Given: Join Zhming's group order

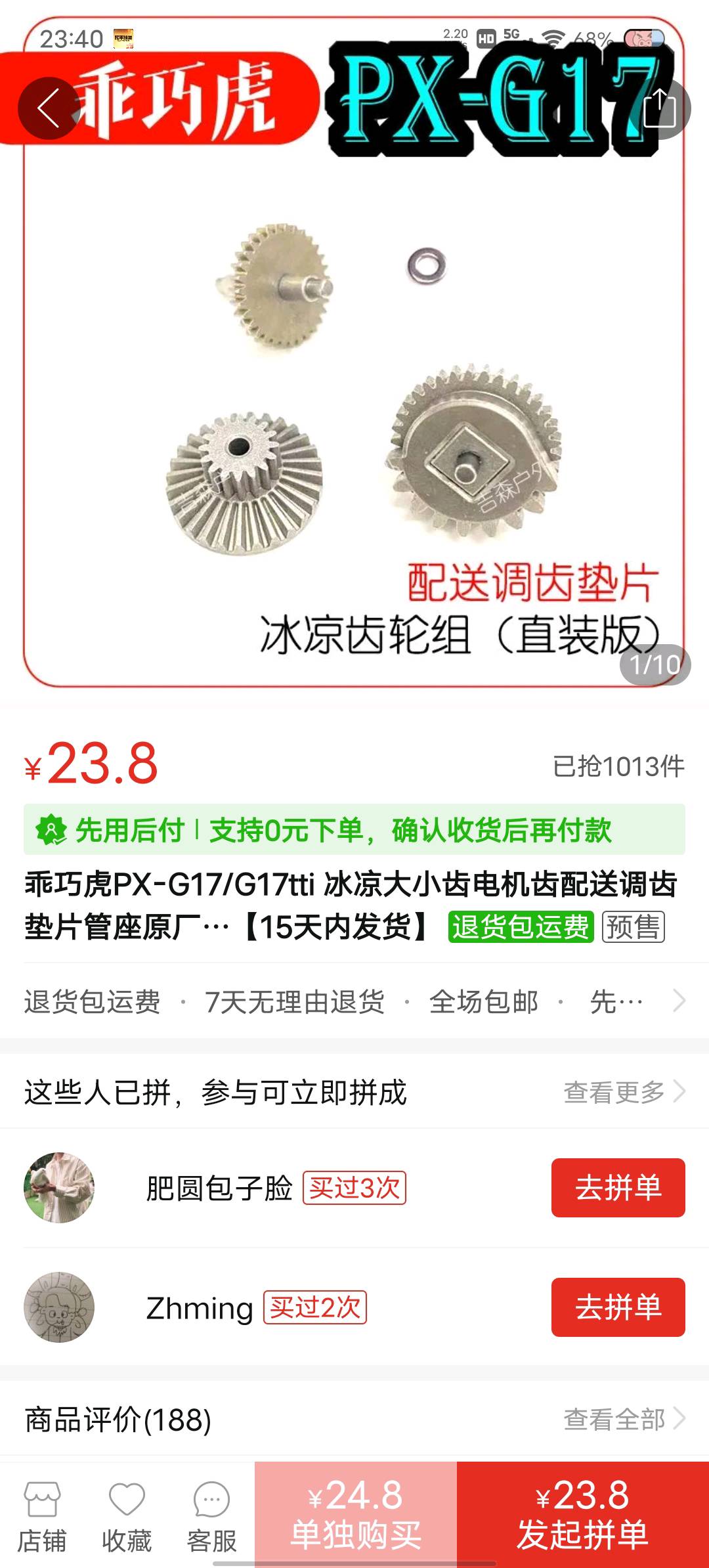Looking at the screenshot, I should point(618,1307).
